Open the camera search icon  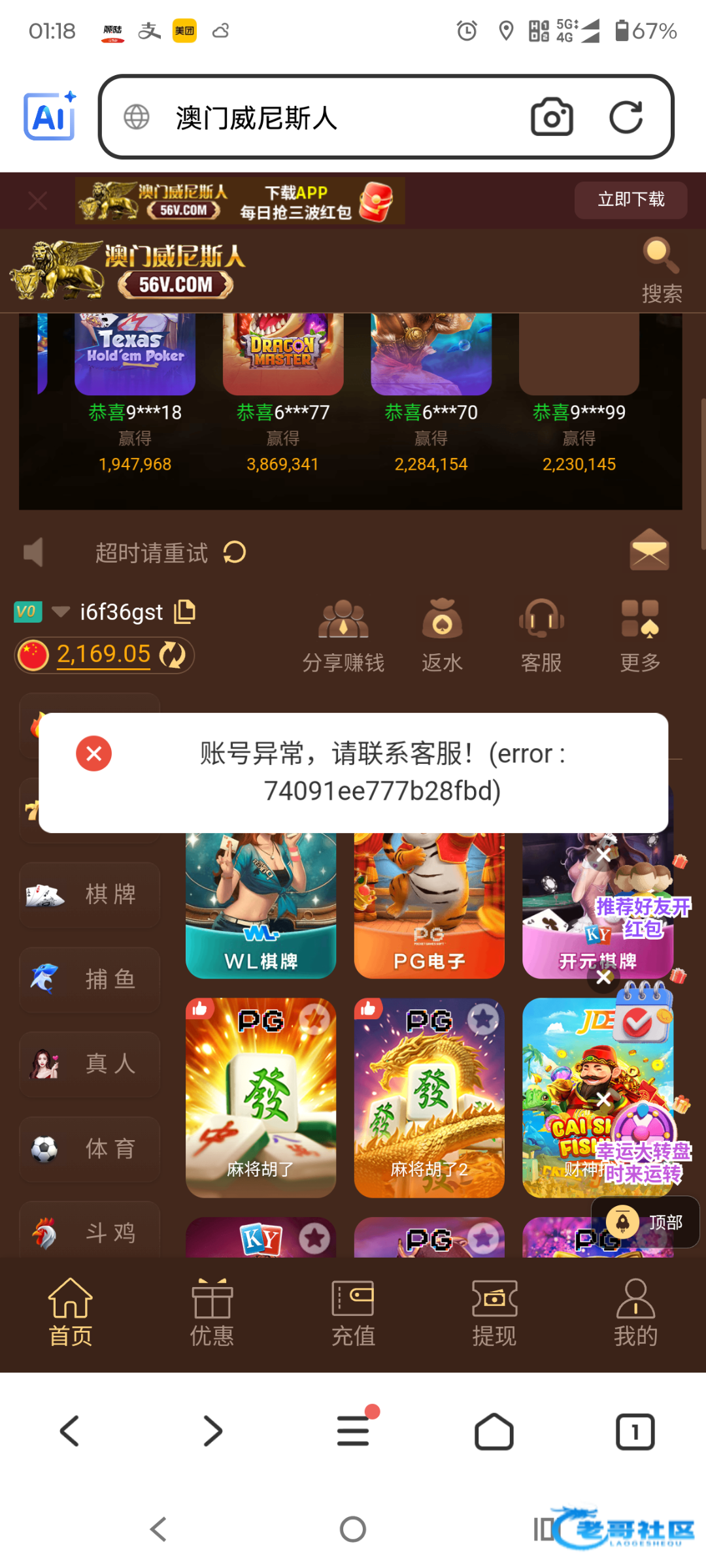(x=552, y=118)
